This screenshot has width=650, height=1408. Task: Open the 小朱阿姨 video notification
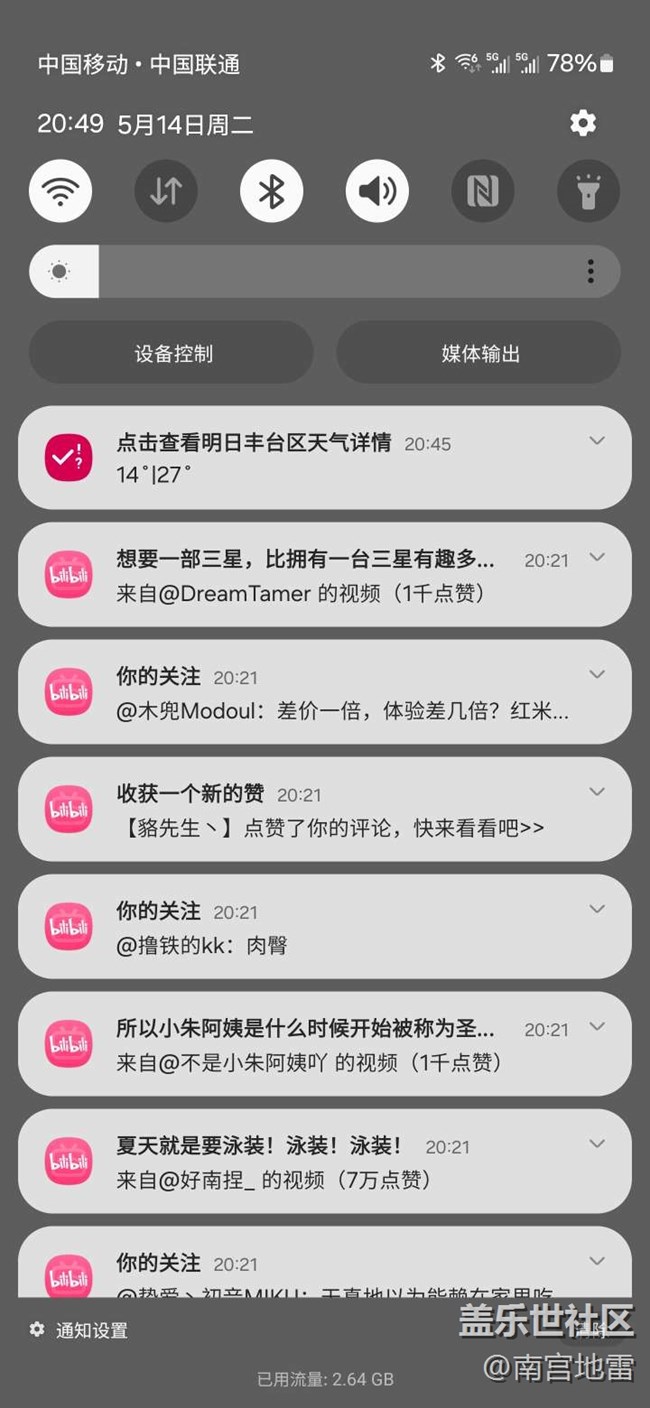click(300, 1044)
